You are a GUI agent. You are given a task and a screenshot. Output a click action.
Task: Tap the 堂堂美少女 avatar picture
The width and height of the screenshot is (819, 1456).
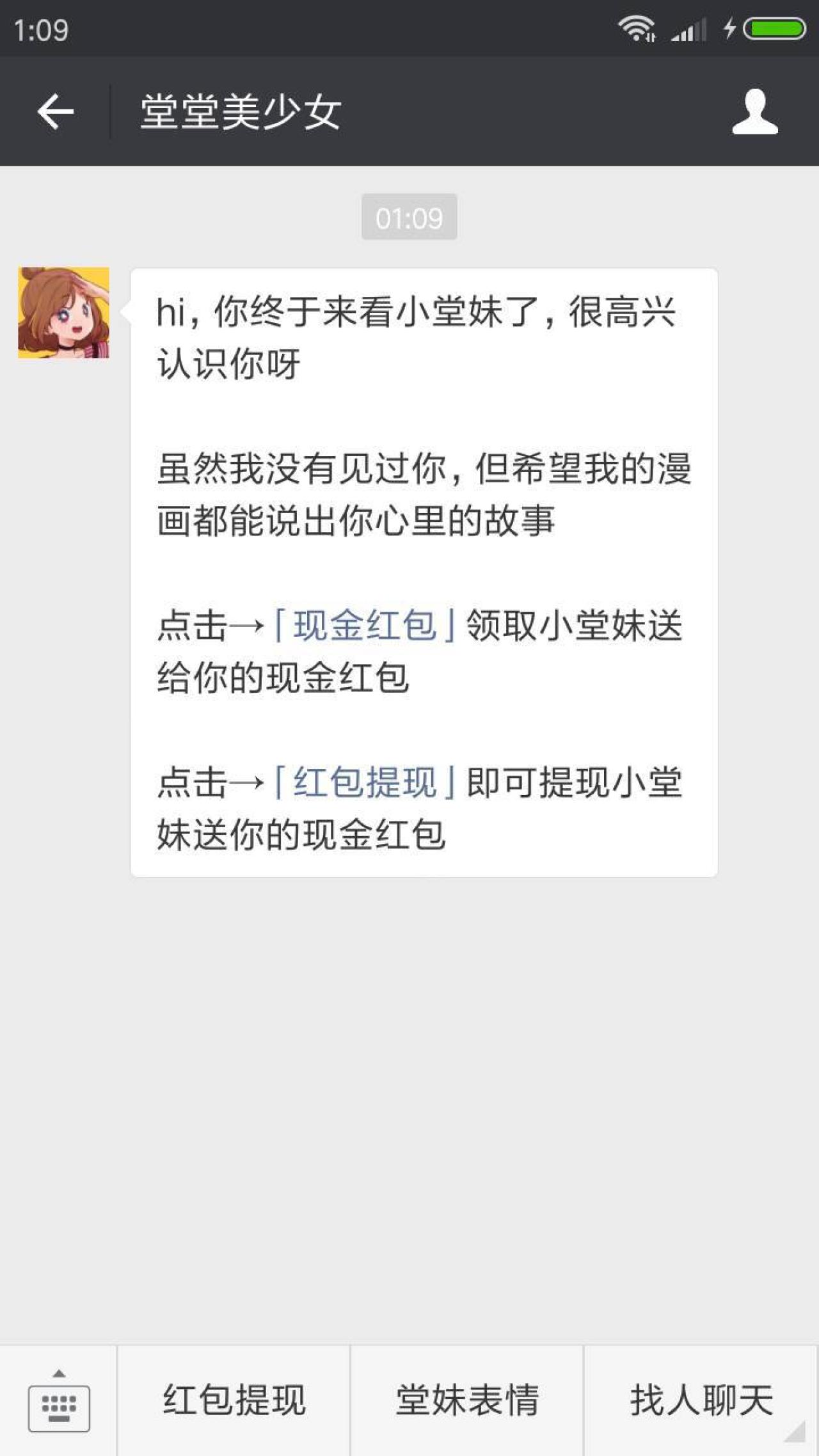point(63,313)
